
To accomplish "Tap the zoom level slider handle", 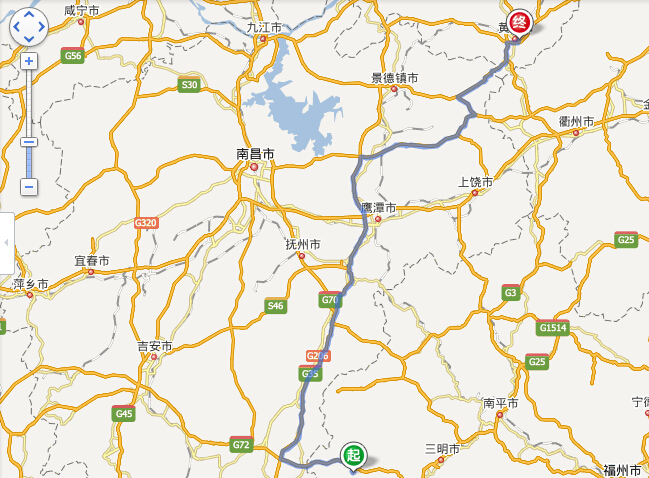I will pyautogui.click(x=29, y=142).
